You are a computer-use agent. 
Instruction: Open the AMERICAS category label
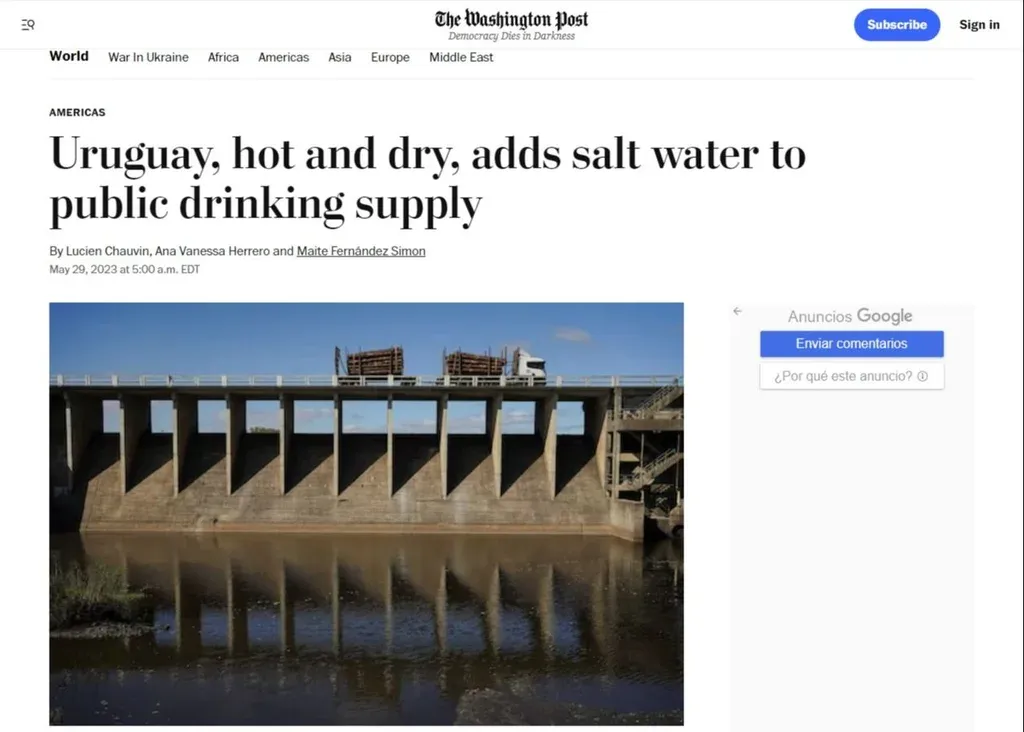click(77, 113)
